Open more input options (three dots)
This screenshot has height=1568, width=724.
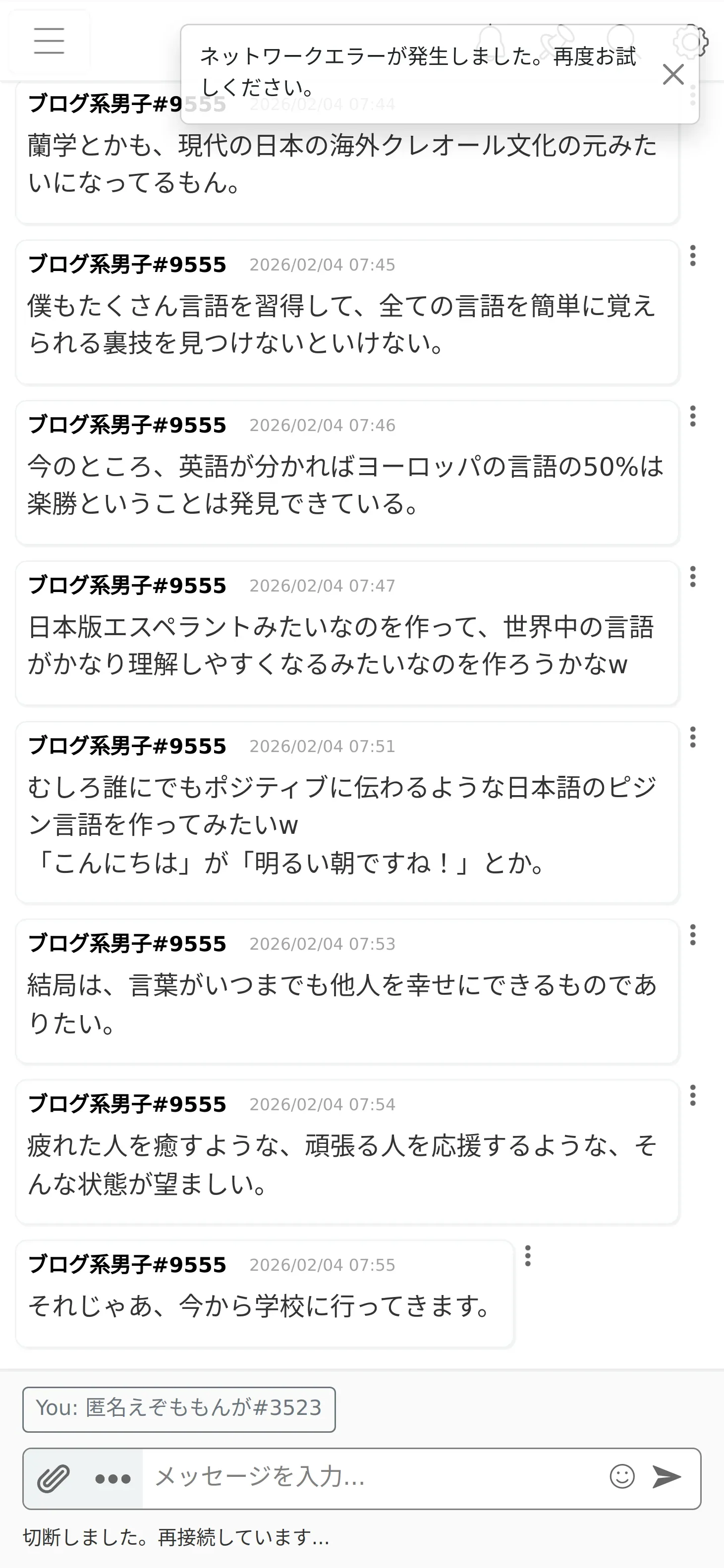point(112,1478)
